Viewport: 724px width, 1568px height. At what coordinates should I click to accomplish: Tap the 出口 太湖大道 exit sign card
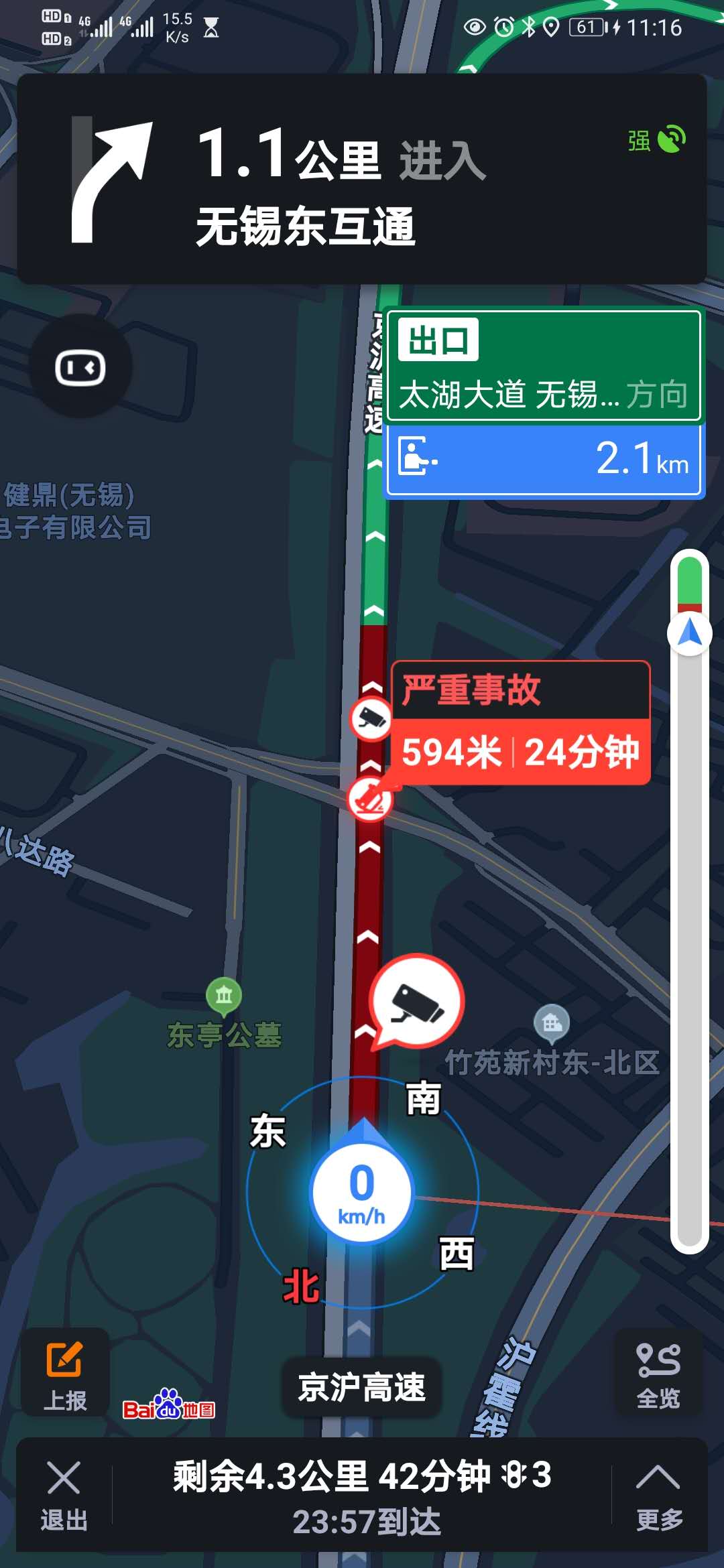(x=544, y=367)
